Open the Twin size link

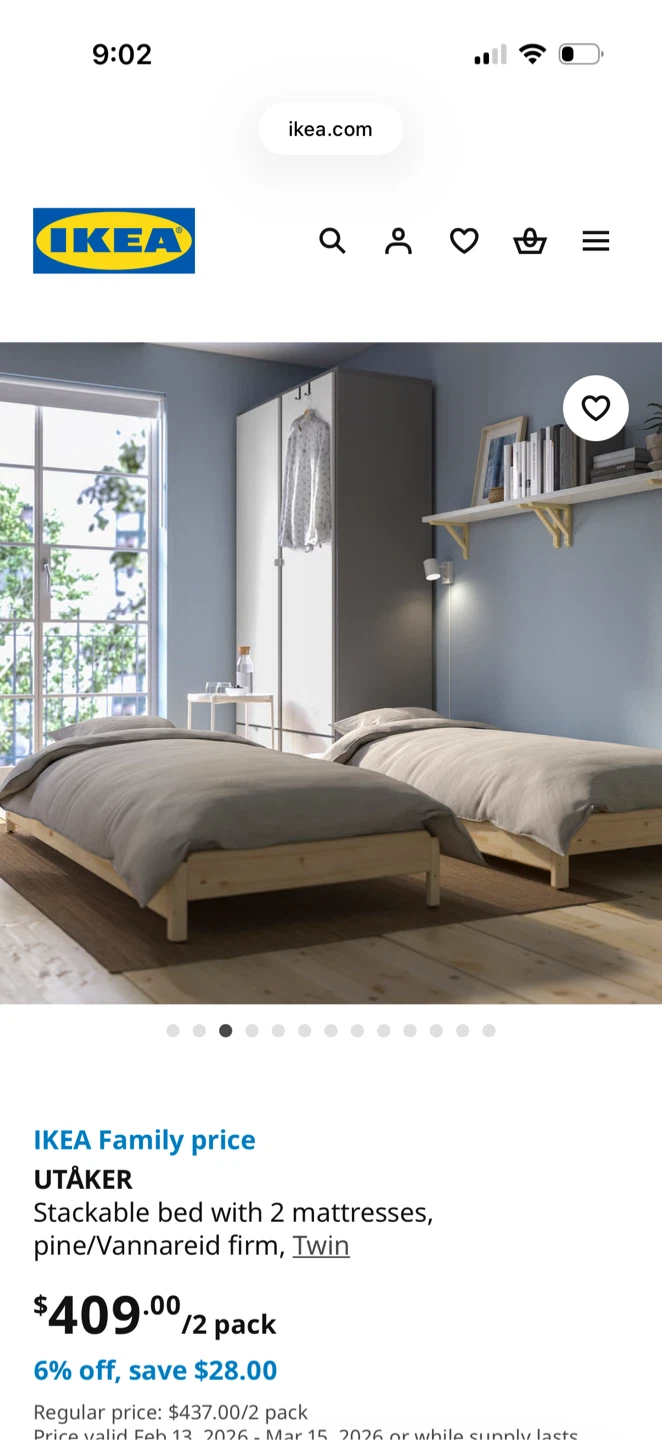321,1246
